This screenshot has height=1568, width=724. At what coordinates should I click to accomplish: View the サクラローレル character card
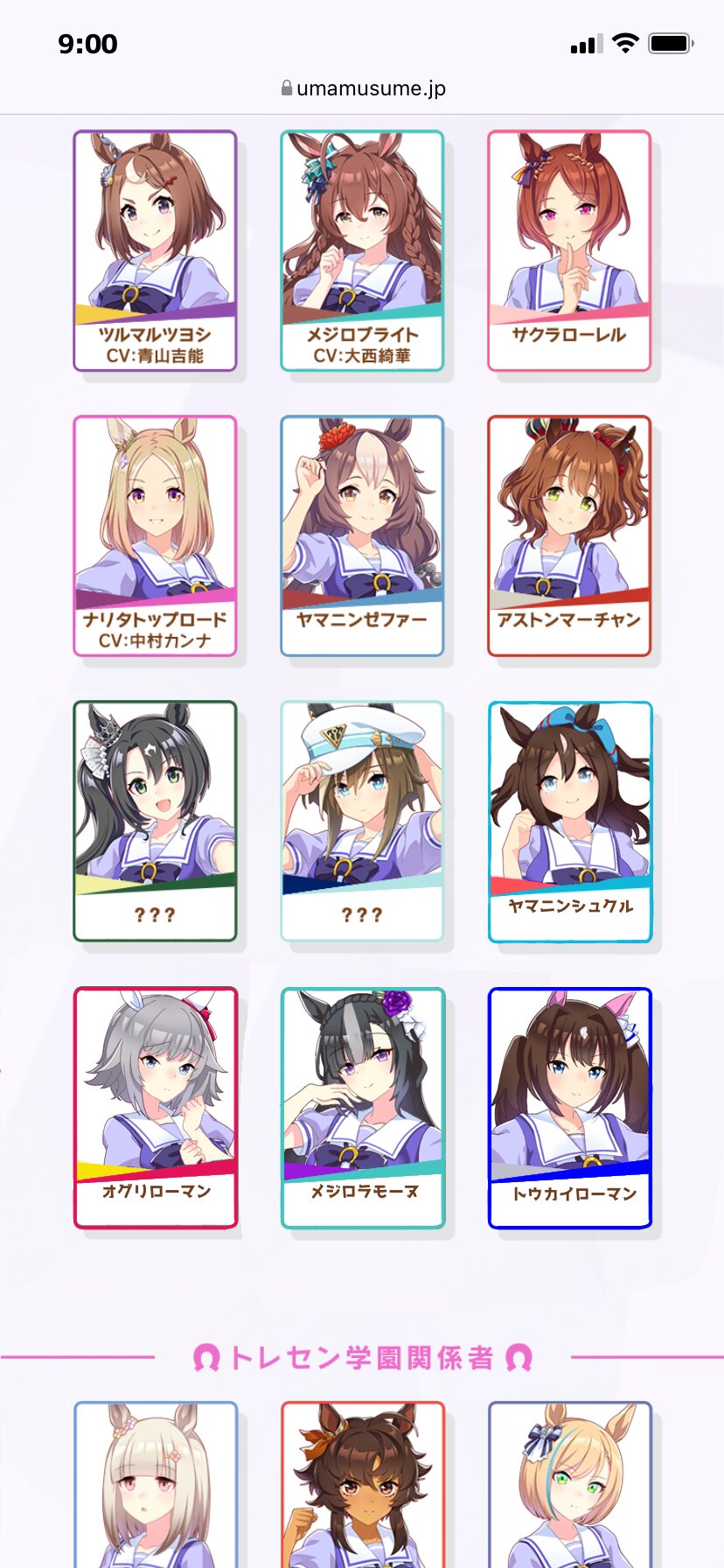[569, 251]
